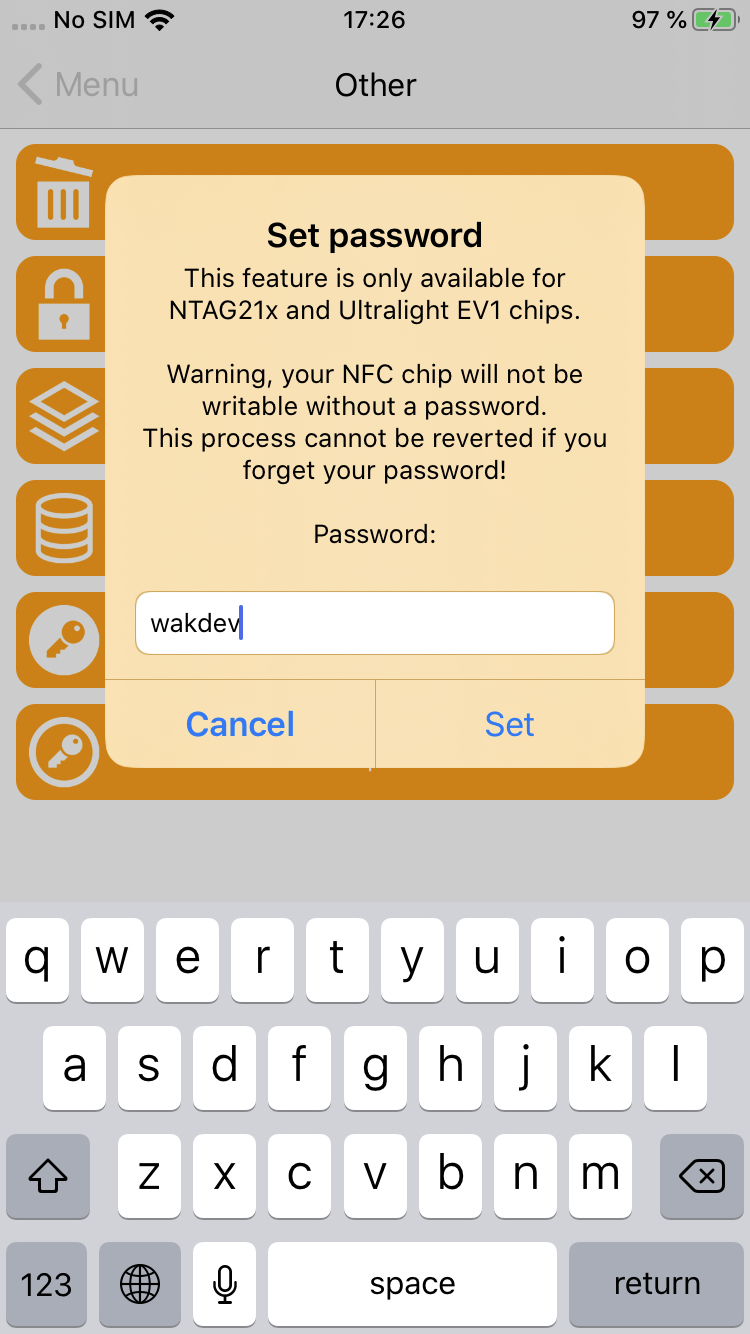Delete last character with backspace key

point(701,1177)
